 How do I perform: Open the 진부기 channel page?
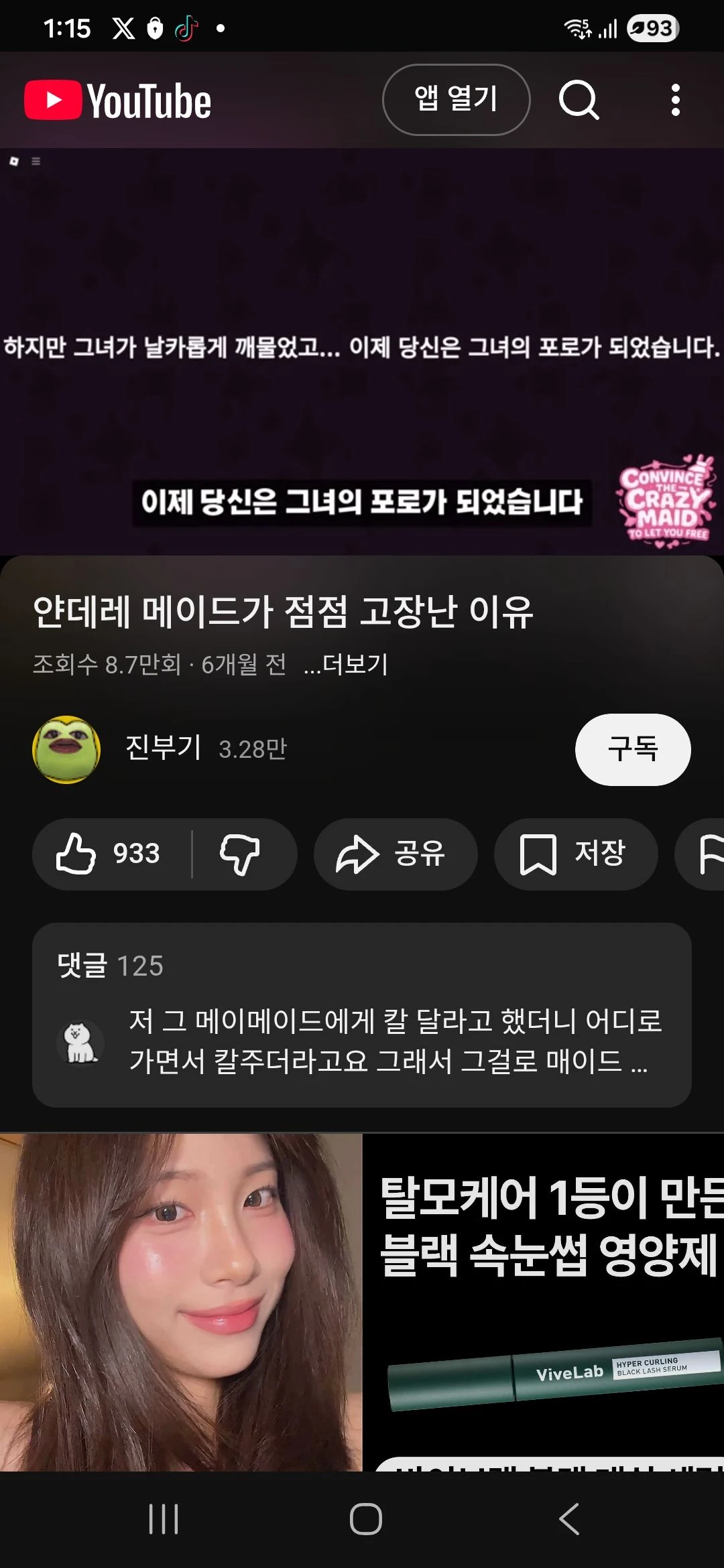pyautogui.click(x=163, y=748)
